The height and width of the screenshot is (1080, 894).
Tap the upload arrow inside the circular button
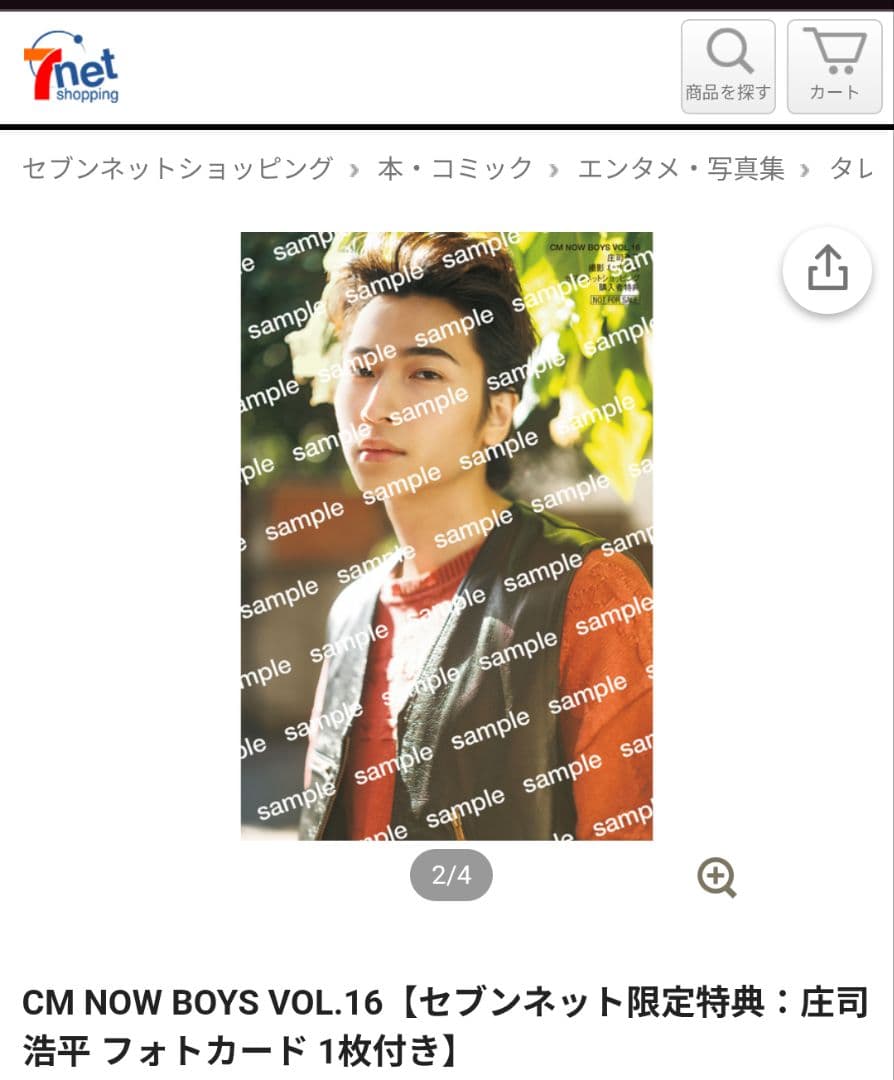coord(826,268)
